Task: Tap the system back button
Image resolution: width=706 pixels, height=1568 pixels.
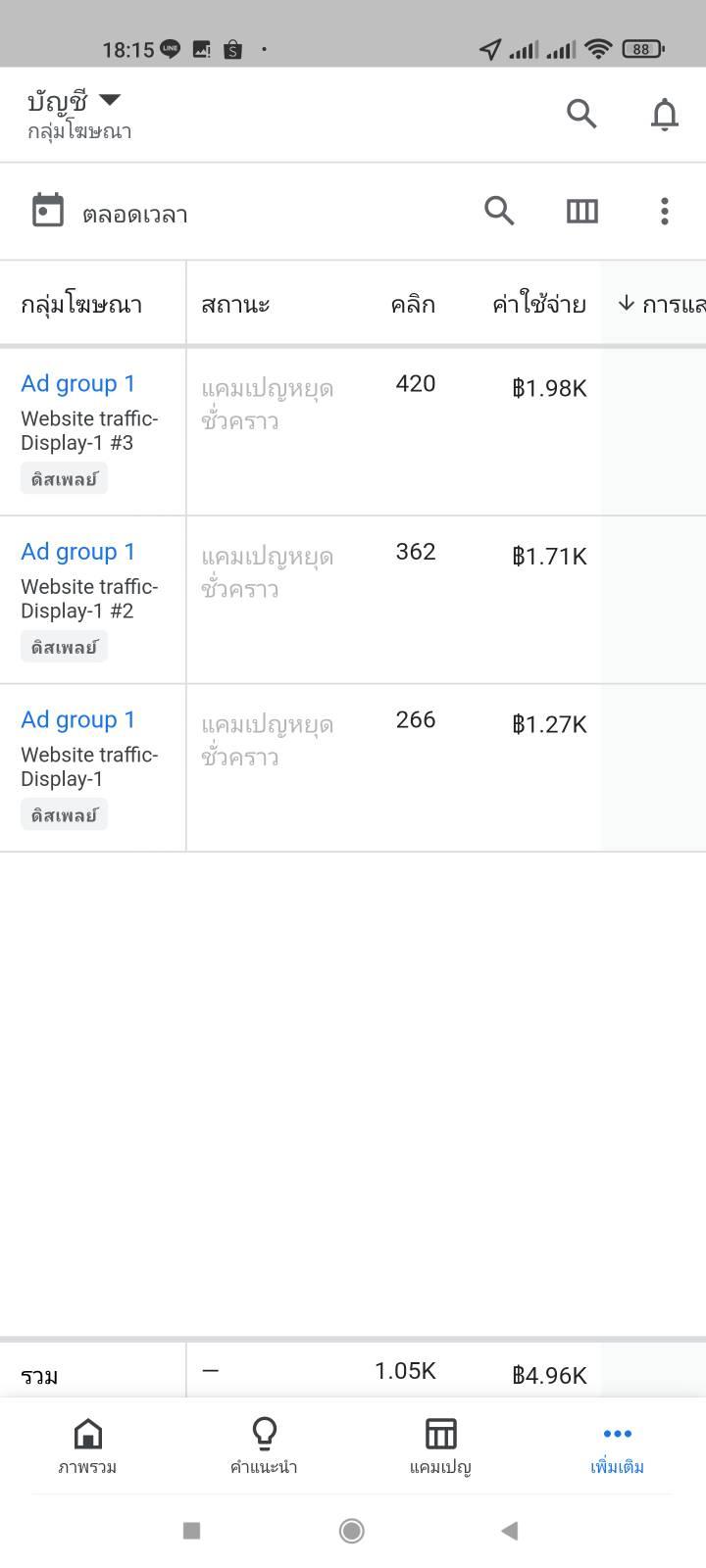Action: tap(509, 1530)
